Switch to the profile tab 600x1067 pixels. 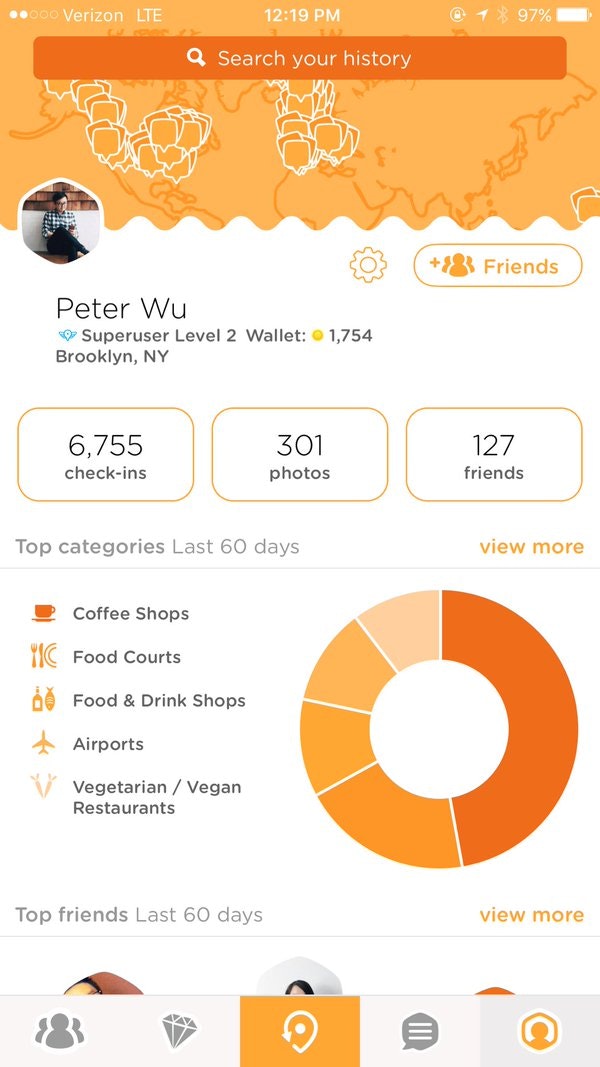[x=540, y=1031]
